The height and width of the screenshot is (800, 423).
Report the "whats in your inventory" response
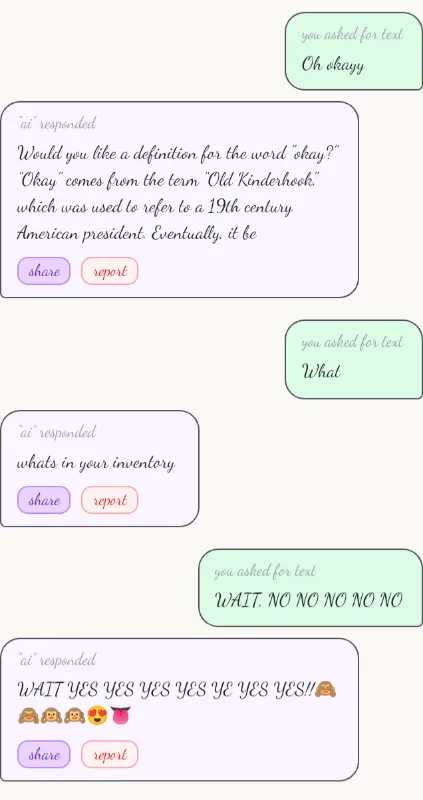pos(110,500)
